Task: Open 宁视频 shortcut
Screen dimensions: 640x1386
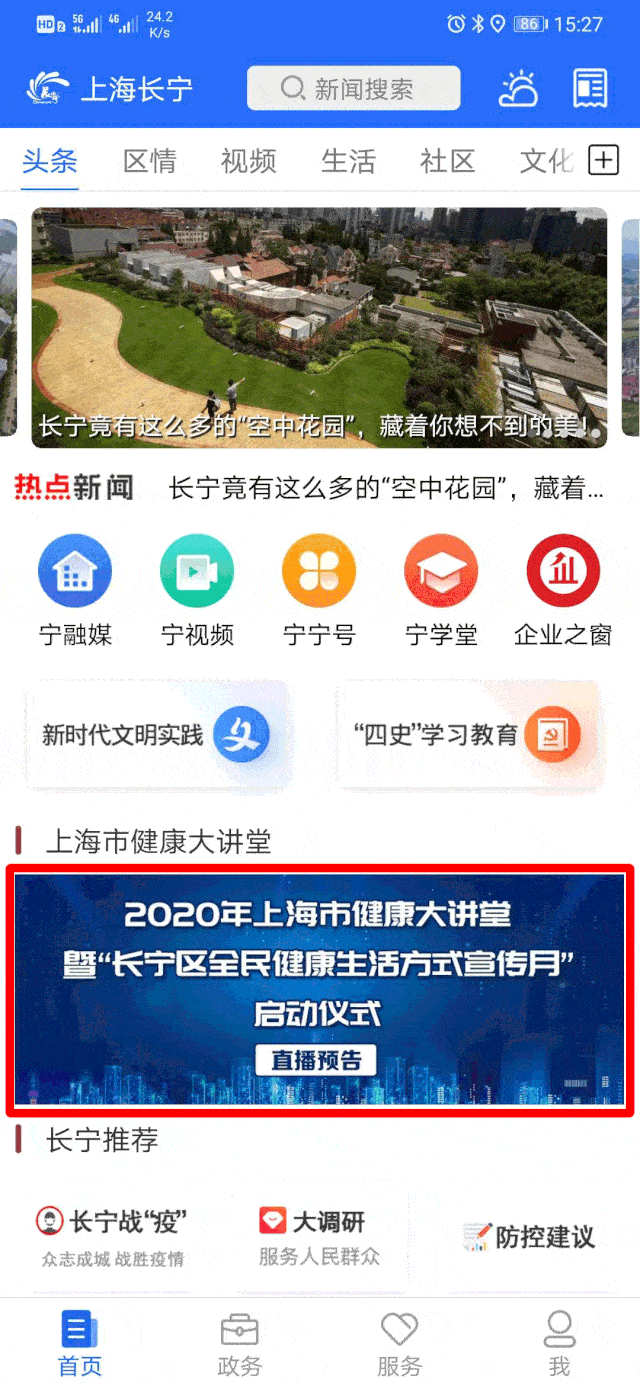Action: coord(197,590)
